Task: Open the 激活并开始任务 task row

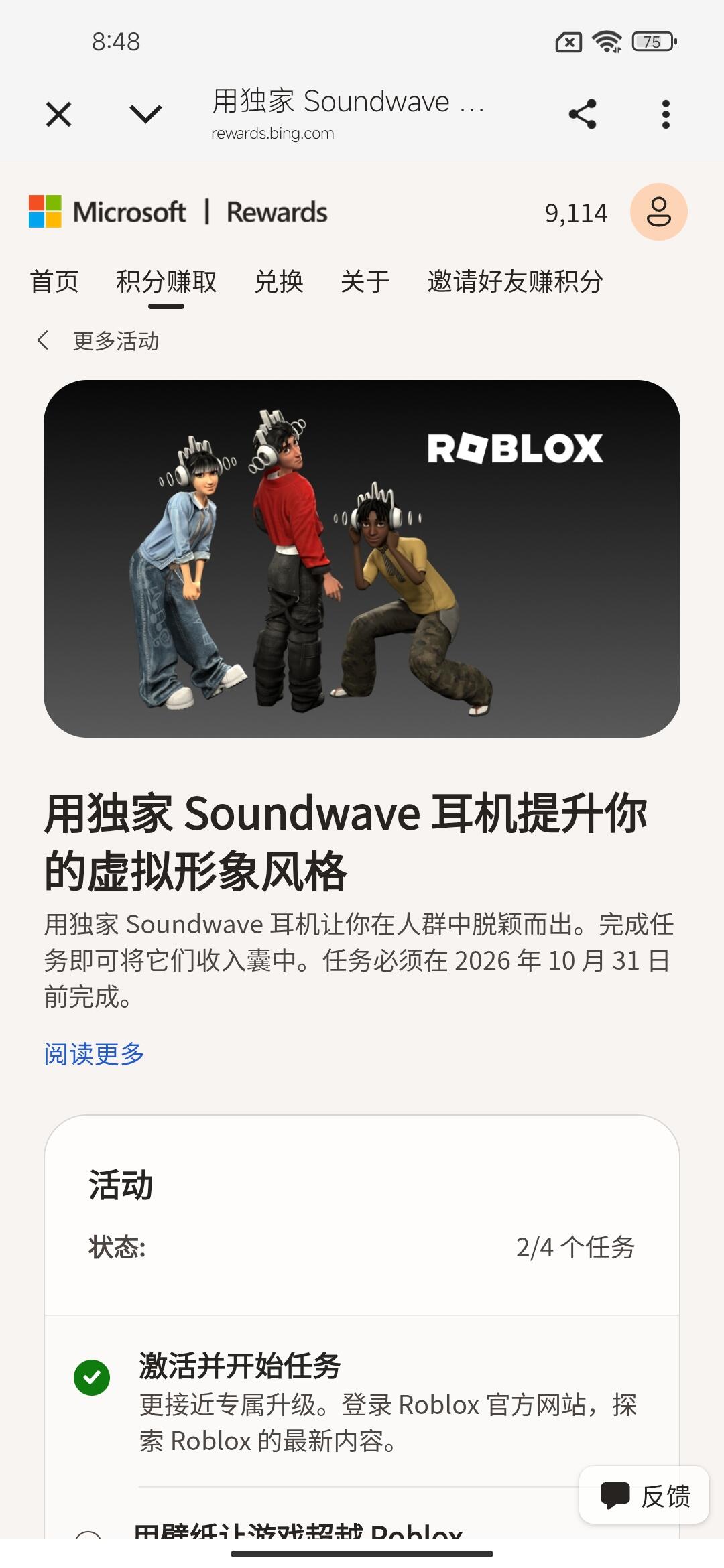Action: tap(362, 1402)
